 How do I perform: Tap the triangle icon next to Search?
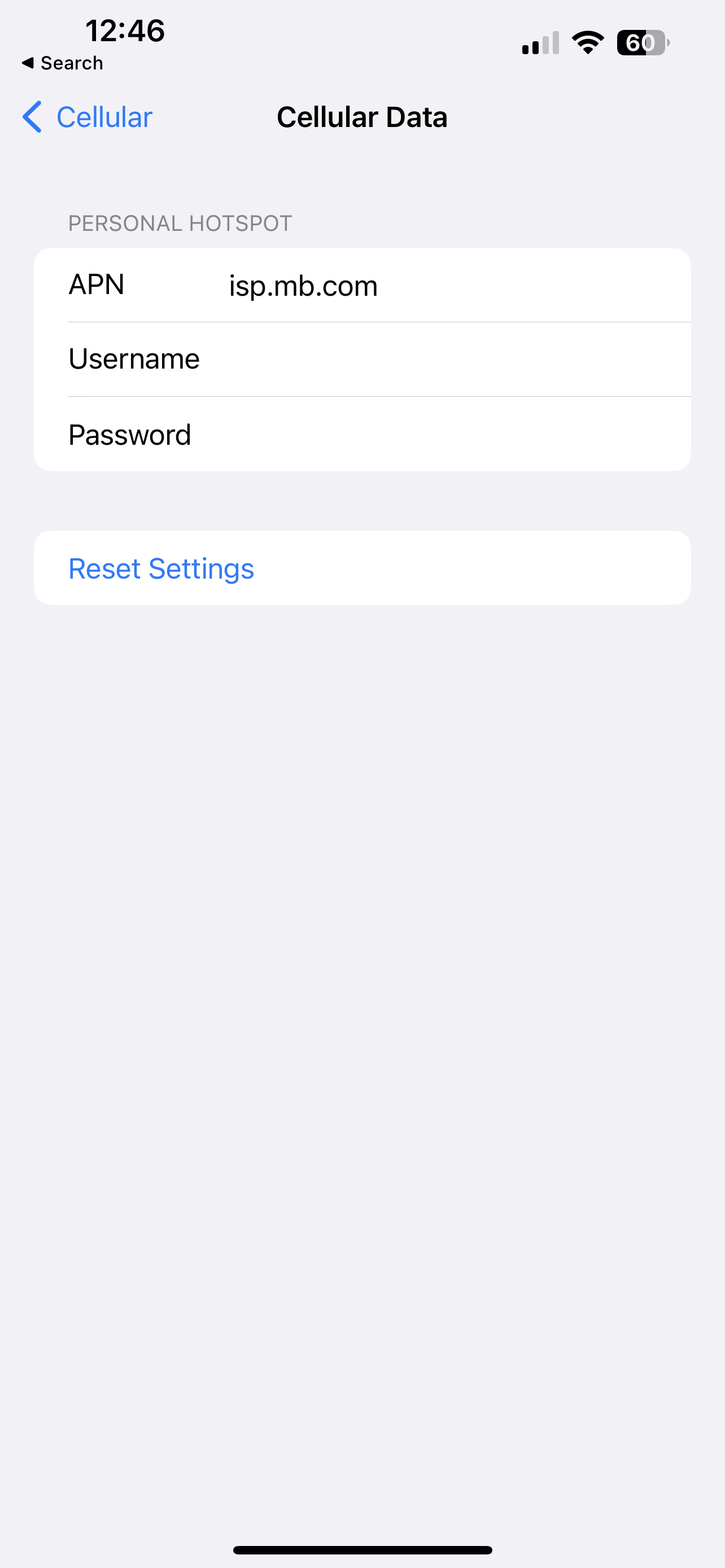(25, 63)
